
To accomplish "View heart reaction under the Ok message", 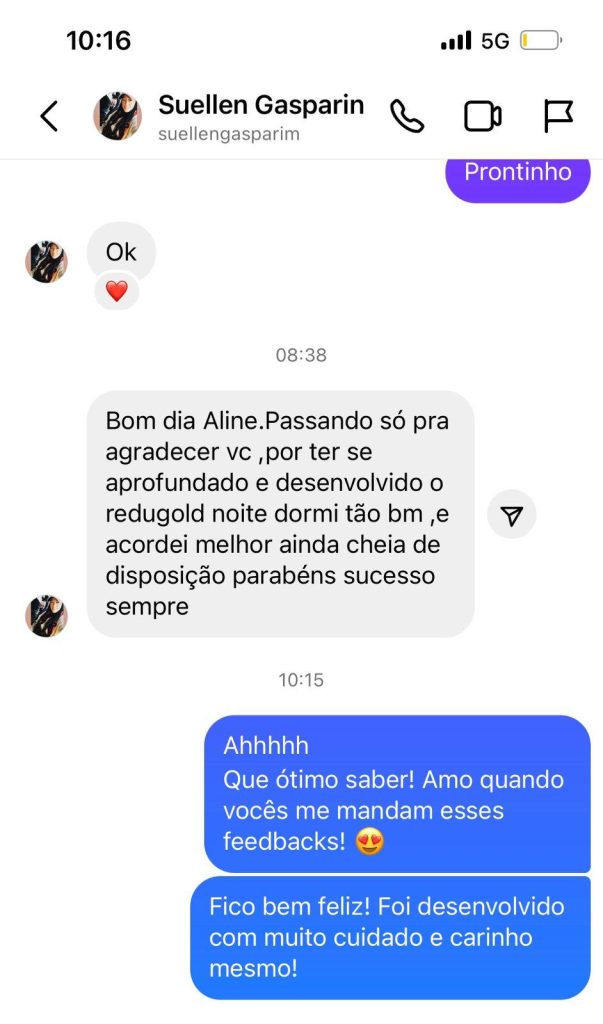I will click(117, 291).
